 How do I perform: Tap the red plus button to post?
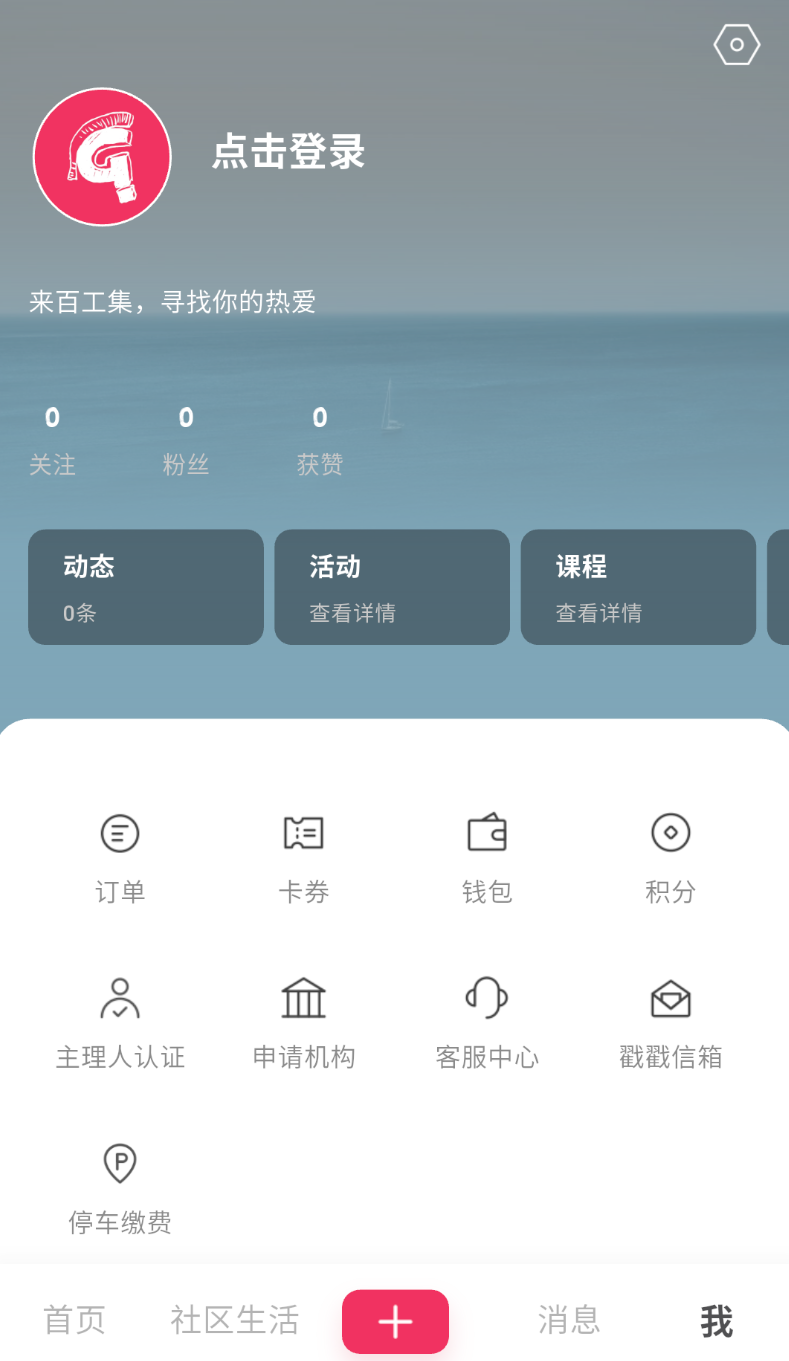tap(395, 1321)
